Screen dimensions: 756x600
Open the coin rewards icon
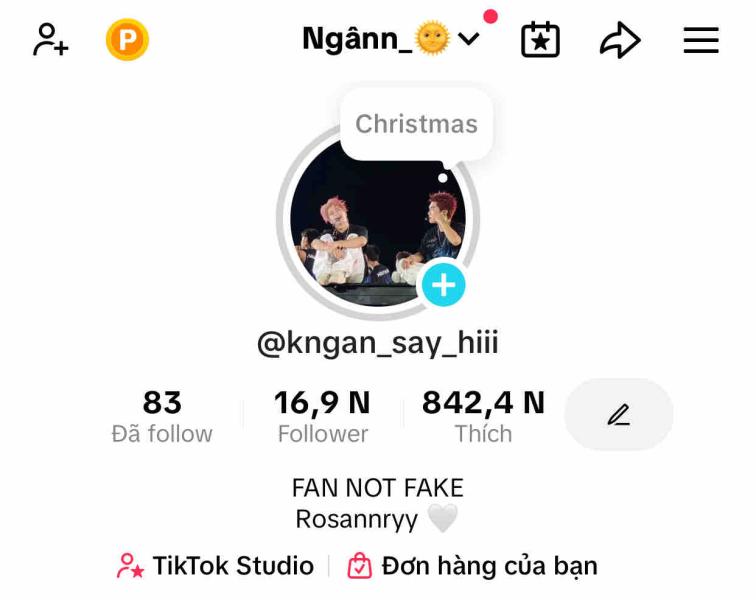tap(127, 40)
